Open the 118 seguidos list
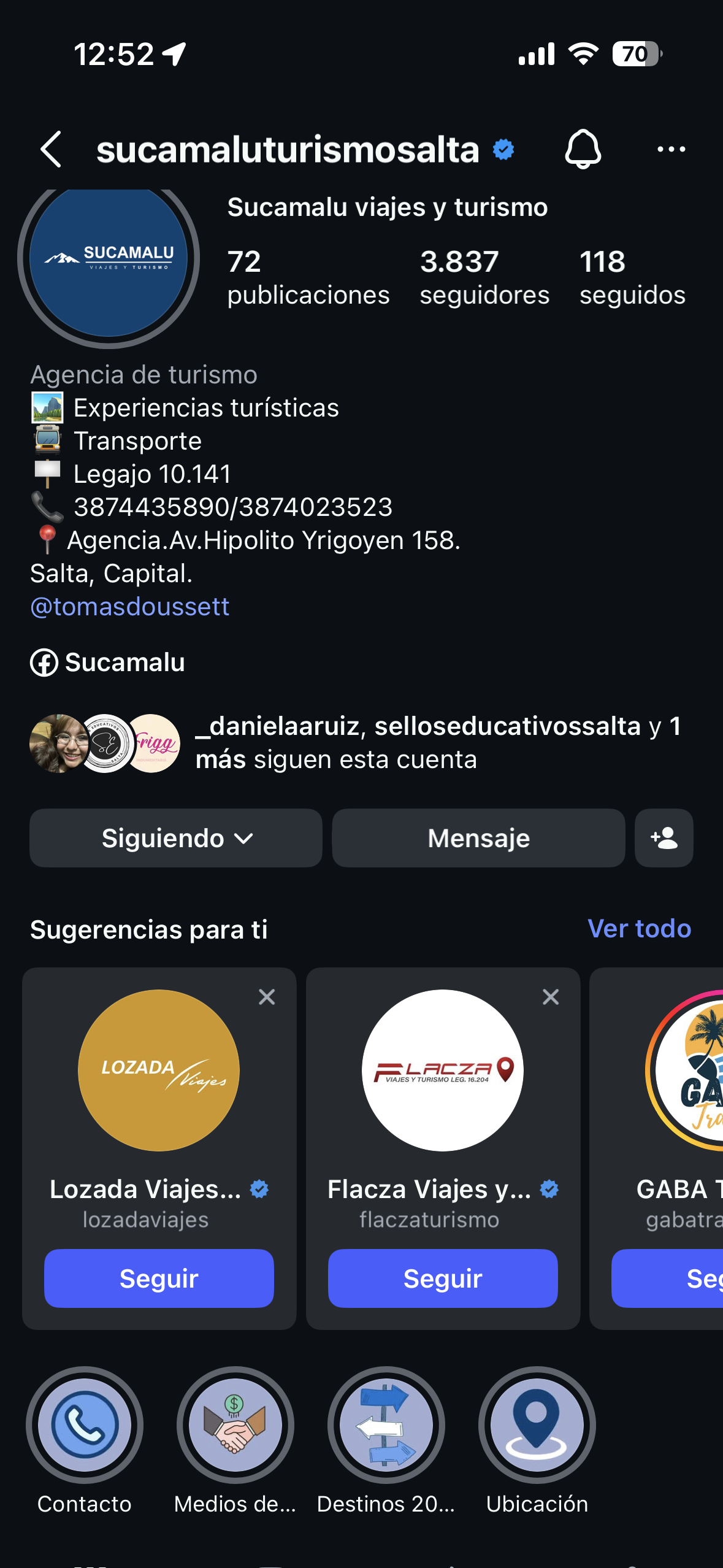Image resolution: width=723 pixels, height=1568 pixels. pos(632,278)
